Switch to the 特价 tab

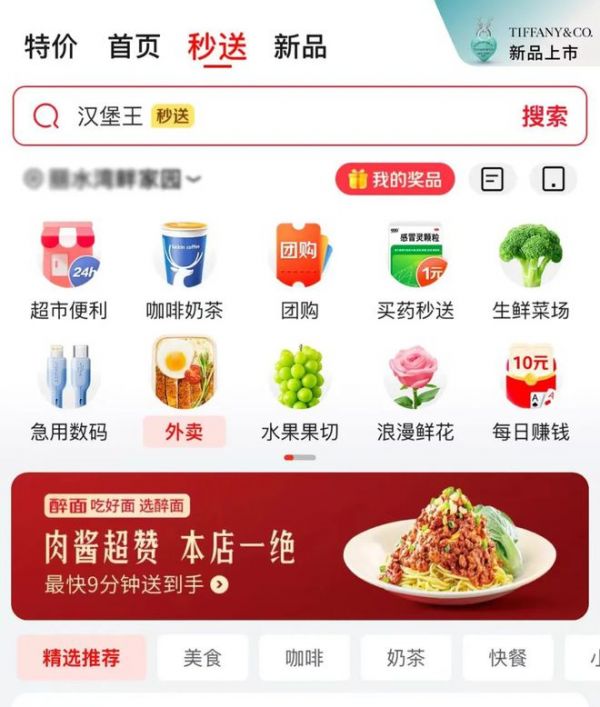point(50,46)
